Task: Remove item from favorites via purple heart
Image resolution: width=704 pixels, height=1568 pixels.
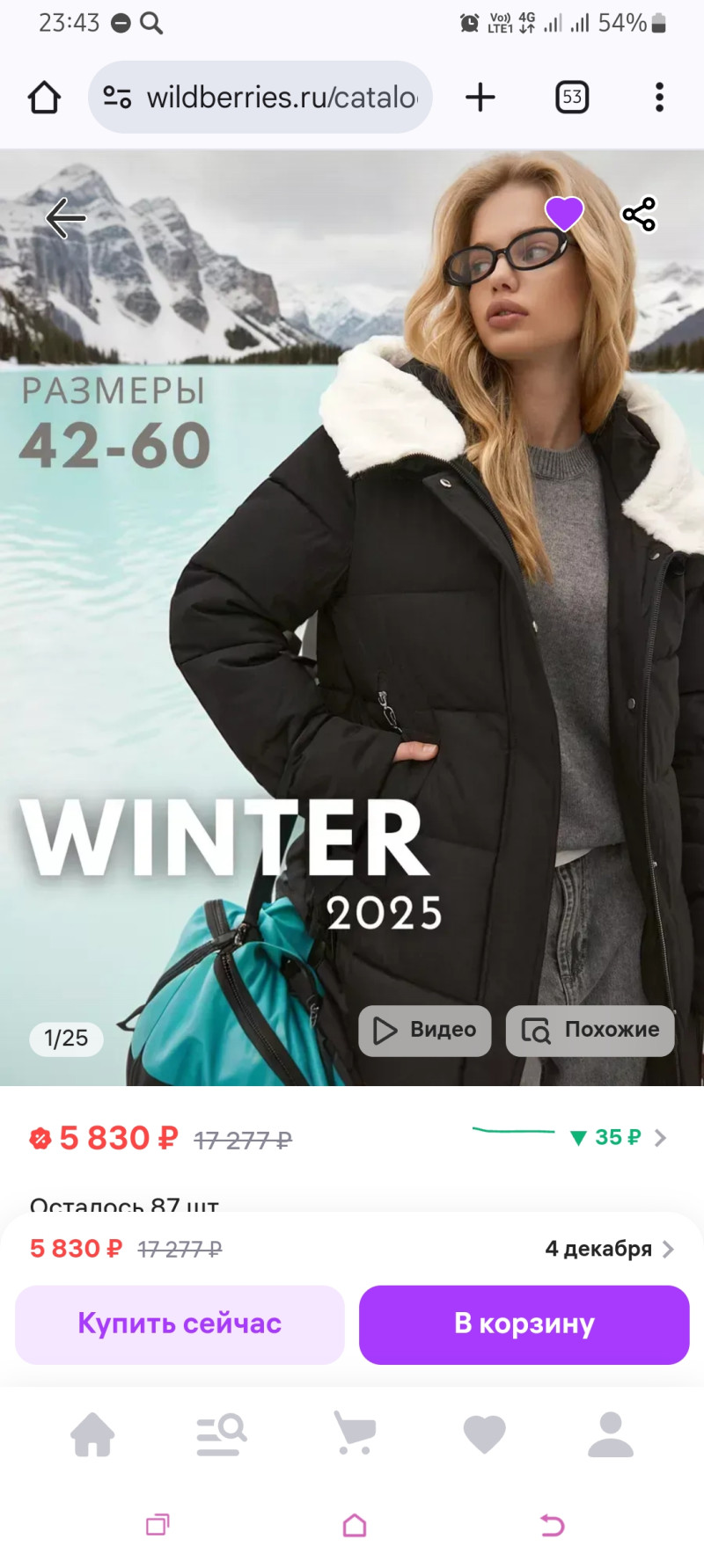Action: click(x=564, y=214)
